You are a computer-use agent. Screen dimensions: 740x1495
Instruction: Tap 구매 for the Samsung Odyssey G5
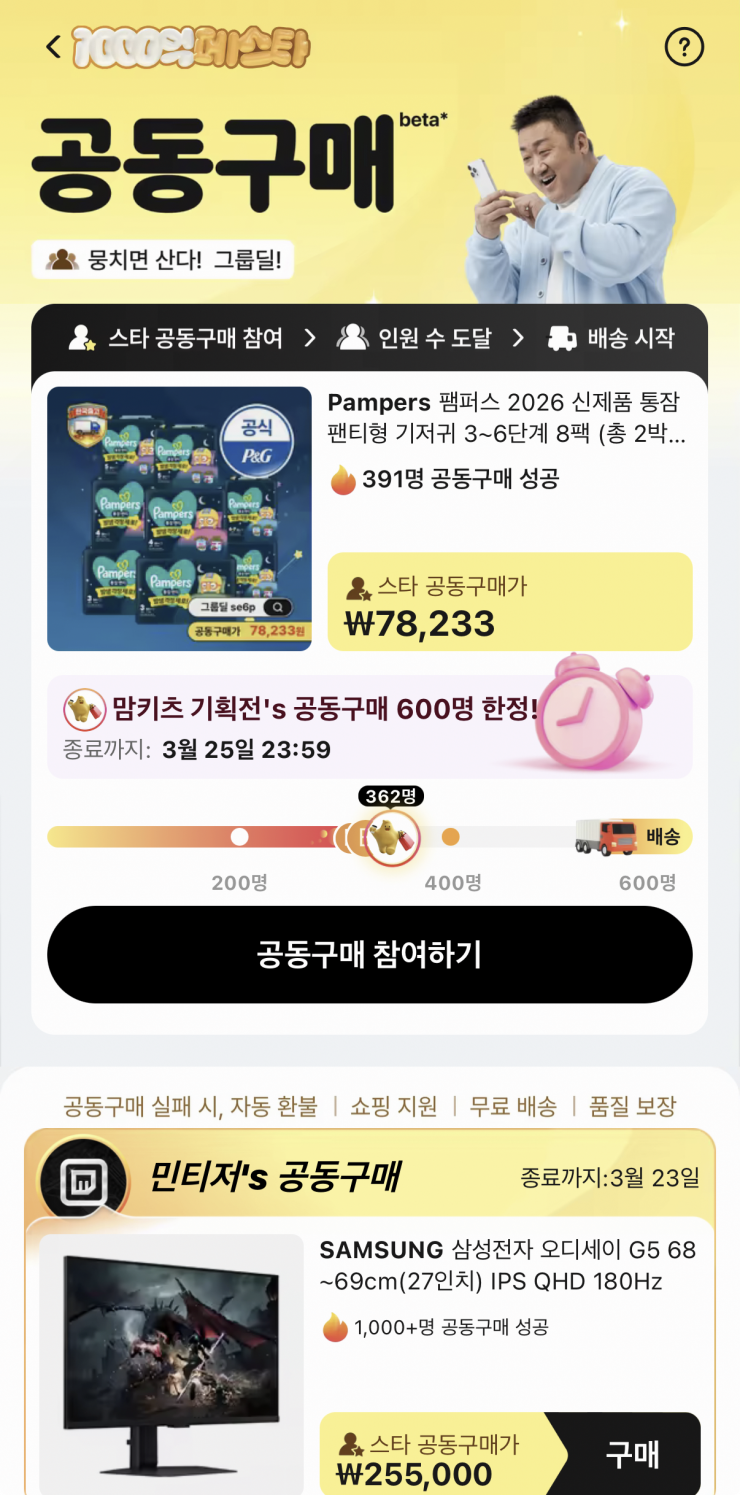[632, 1455]
